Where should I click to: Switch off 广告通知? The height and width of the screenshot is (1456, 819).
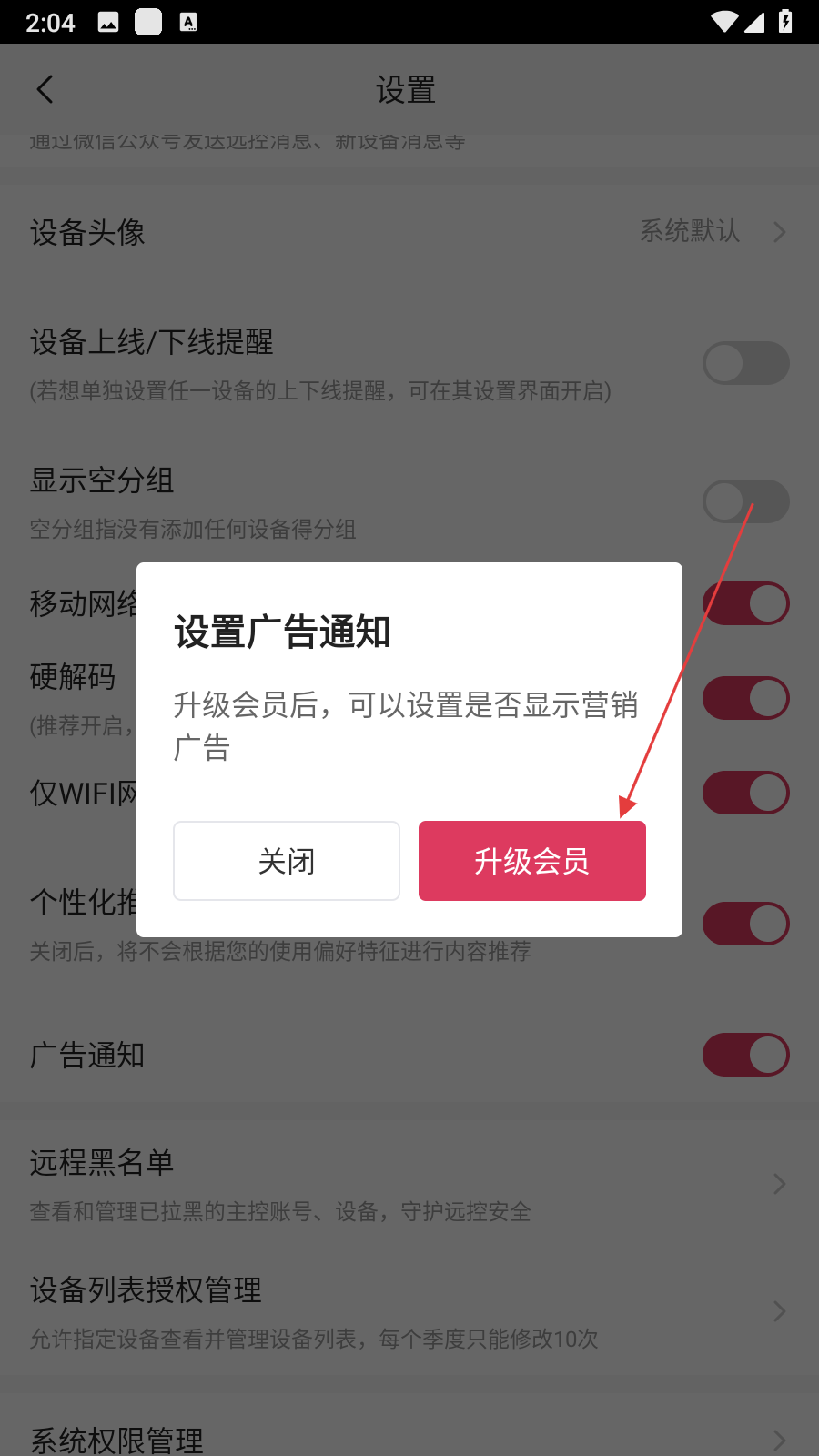click(745, 1055)
